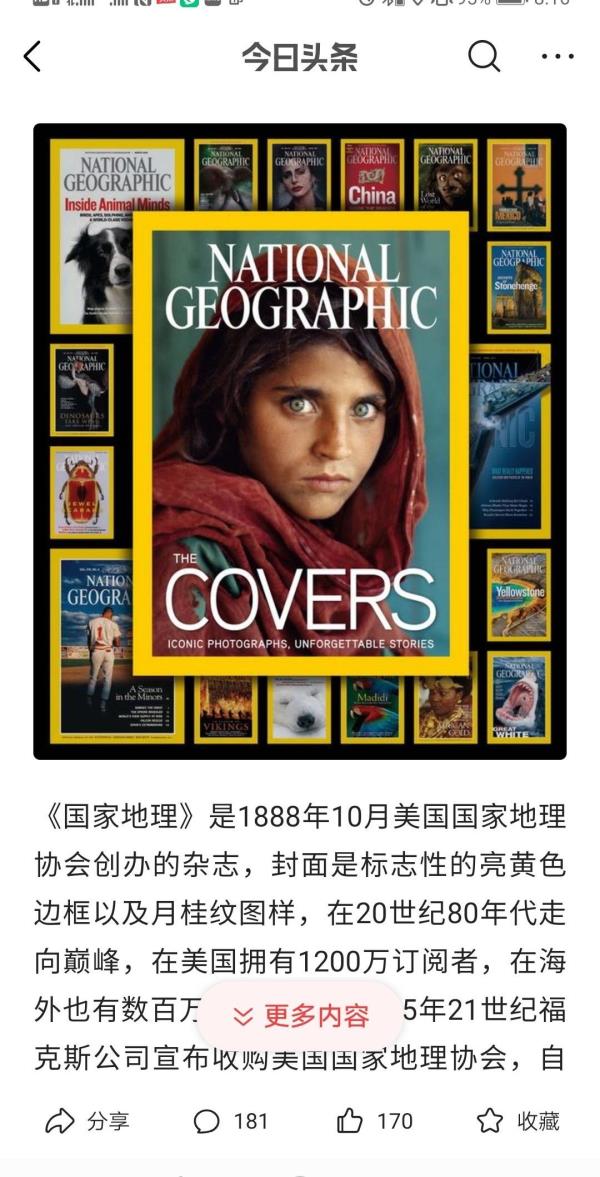Open the three-dot overflow menu

pyautogui.click(x=557, y=56)
